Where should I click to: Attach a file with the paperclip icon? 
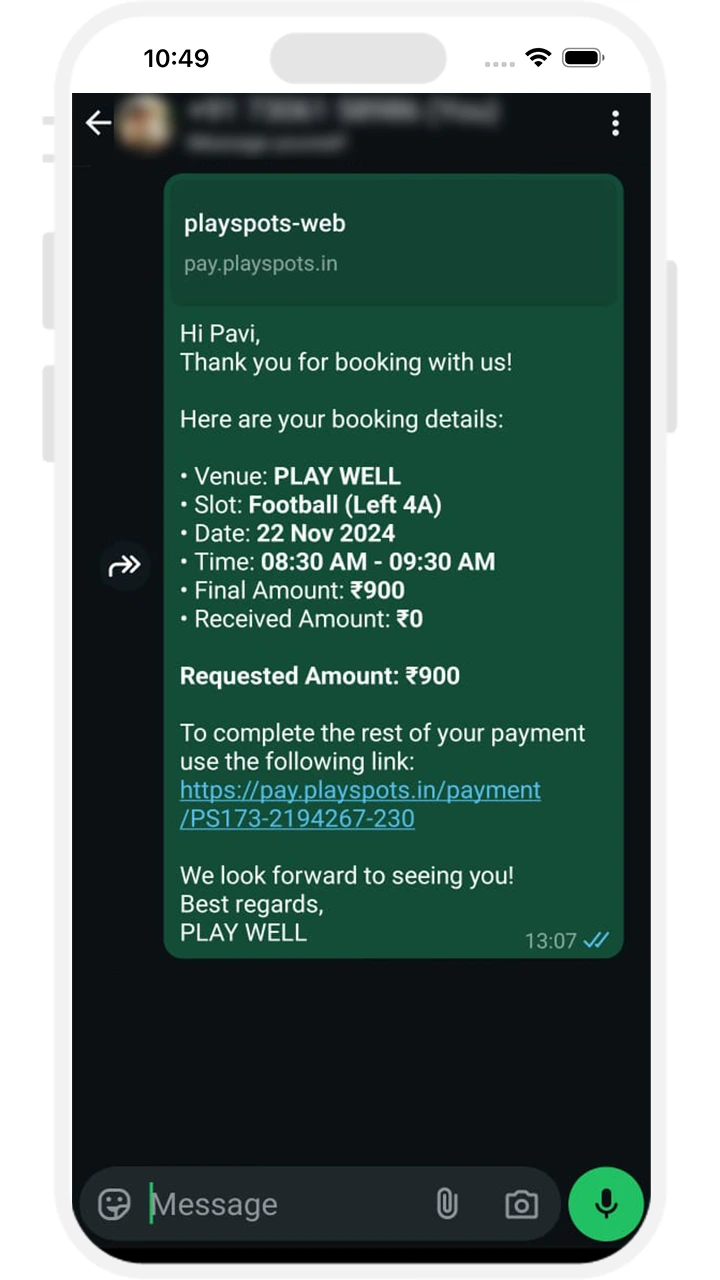click(447, 1204)
